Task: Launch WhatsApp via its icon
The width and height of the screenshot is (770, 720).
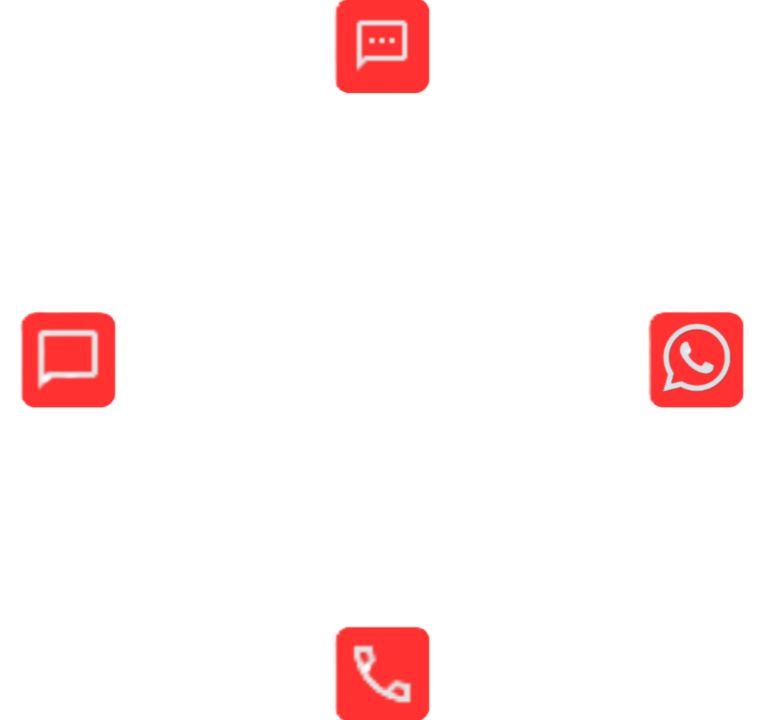Action: click(x=696, y=359)
